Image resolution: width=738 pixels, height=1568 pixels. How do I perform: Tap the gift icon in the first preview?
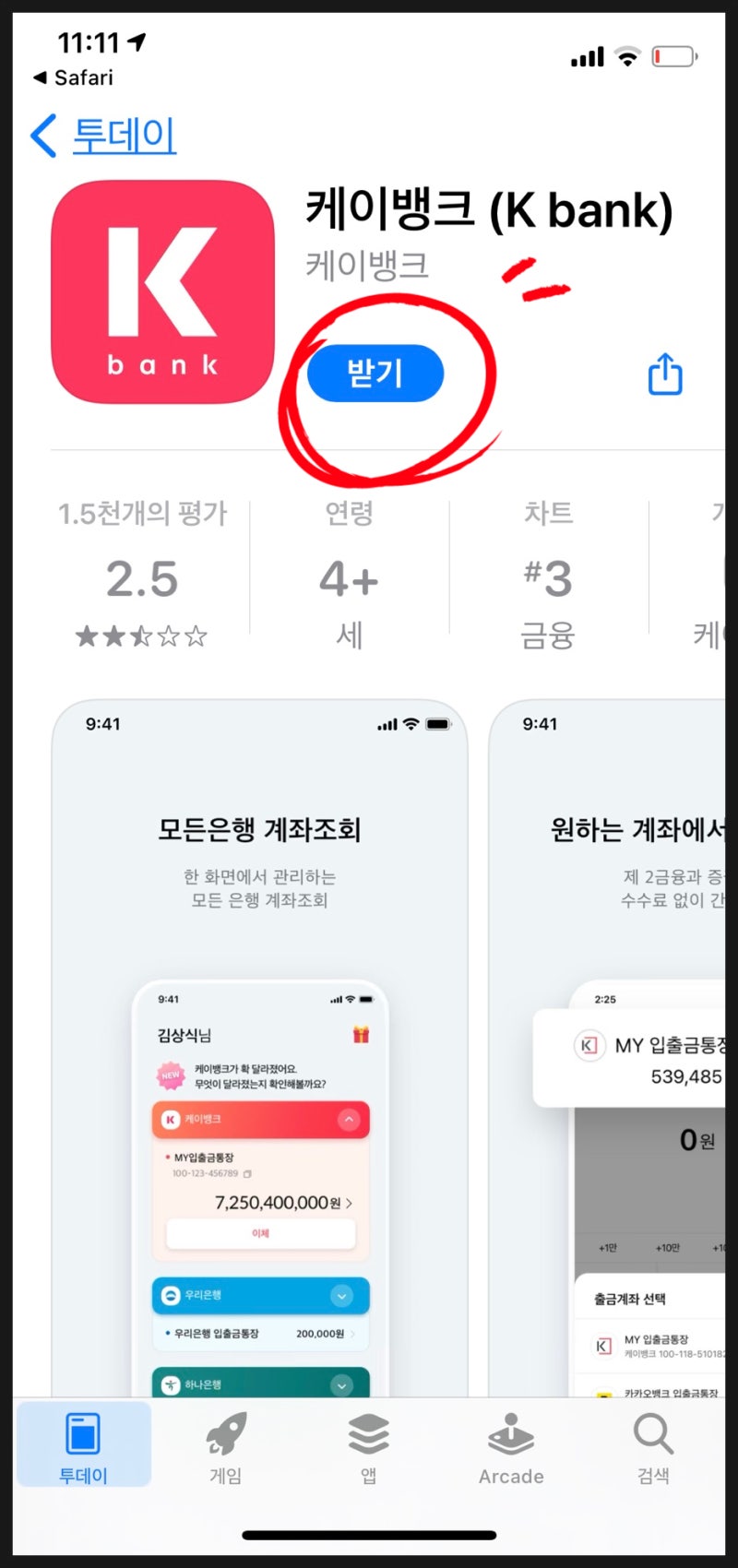pyautogui.click(x=363, y=1035)
